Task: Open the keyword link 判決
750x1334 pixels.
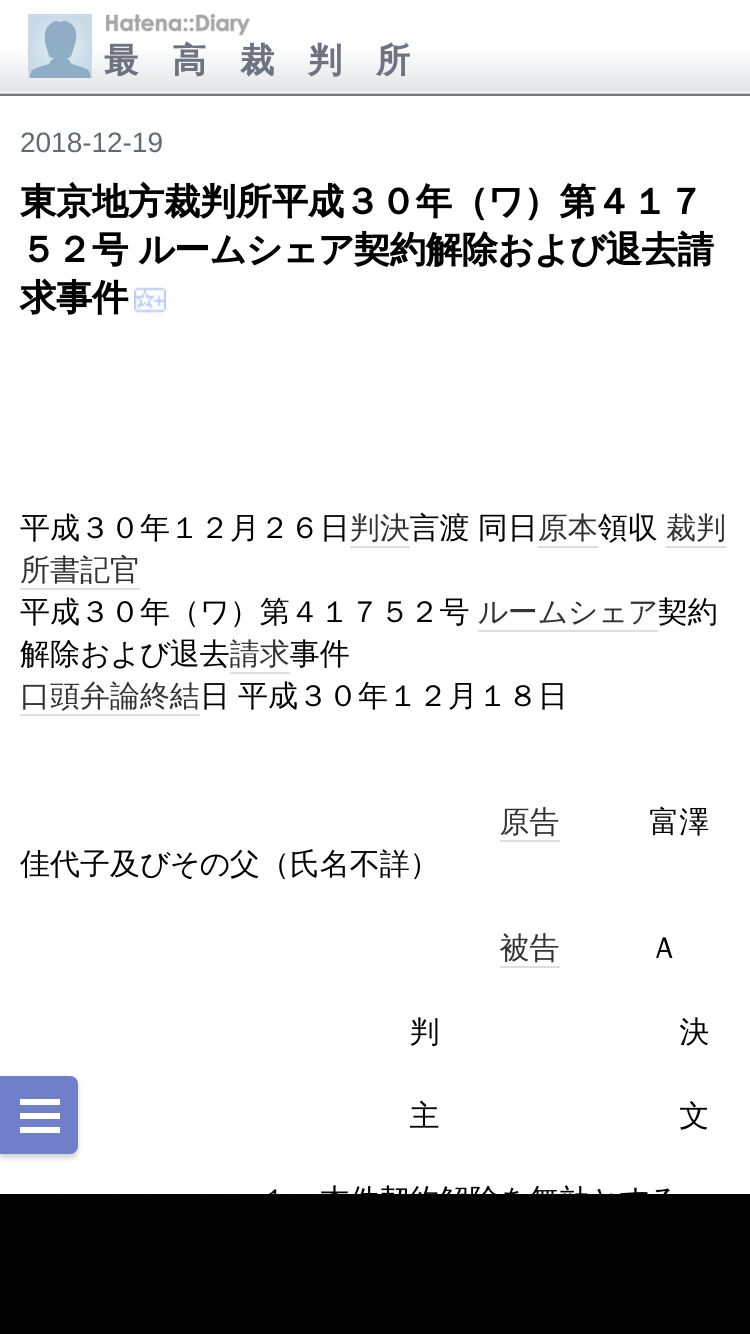Action: [380, 527]
